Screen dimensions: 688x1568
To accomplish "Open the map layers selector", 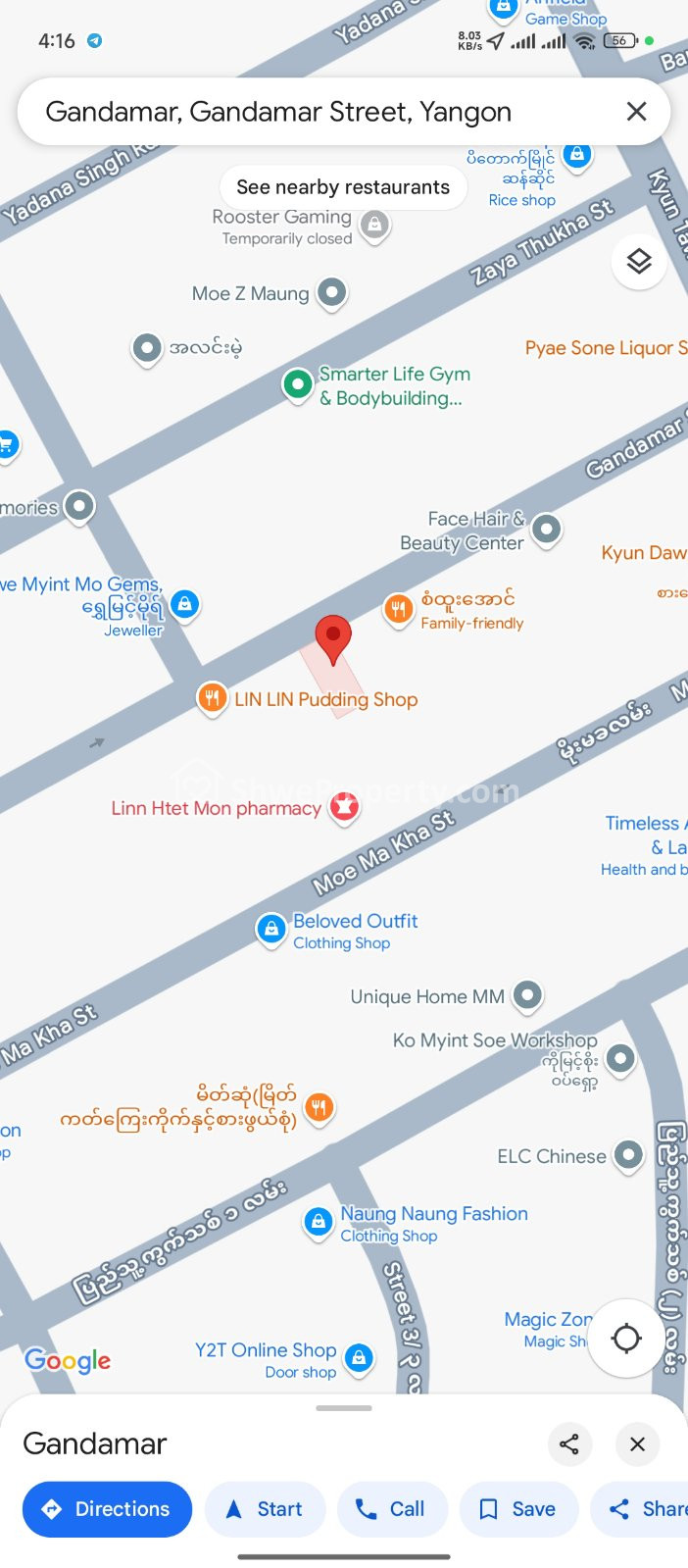I will (x=639, y=261).
